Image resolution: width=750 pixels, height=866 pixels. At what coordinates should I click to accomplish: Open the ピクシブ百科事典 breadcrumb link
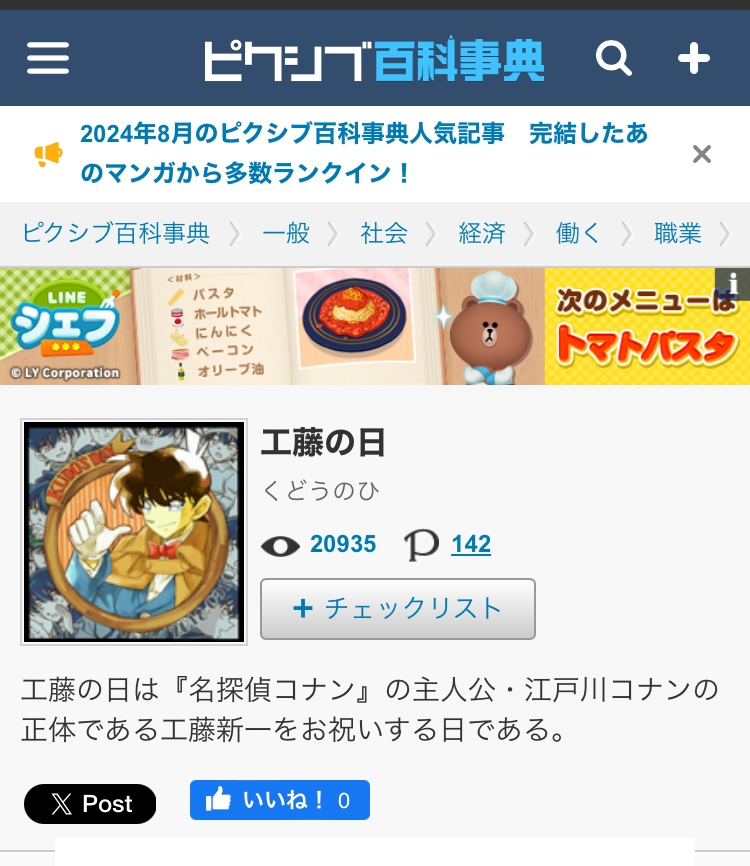[115, 233]
